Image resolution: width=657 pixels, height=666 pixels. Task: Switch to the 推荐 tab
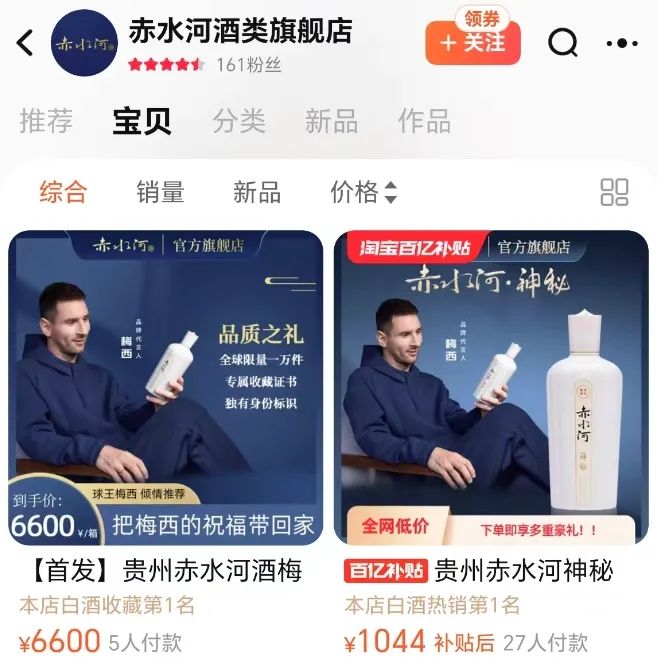click(46, 122)
